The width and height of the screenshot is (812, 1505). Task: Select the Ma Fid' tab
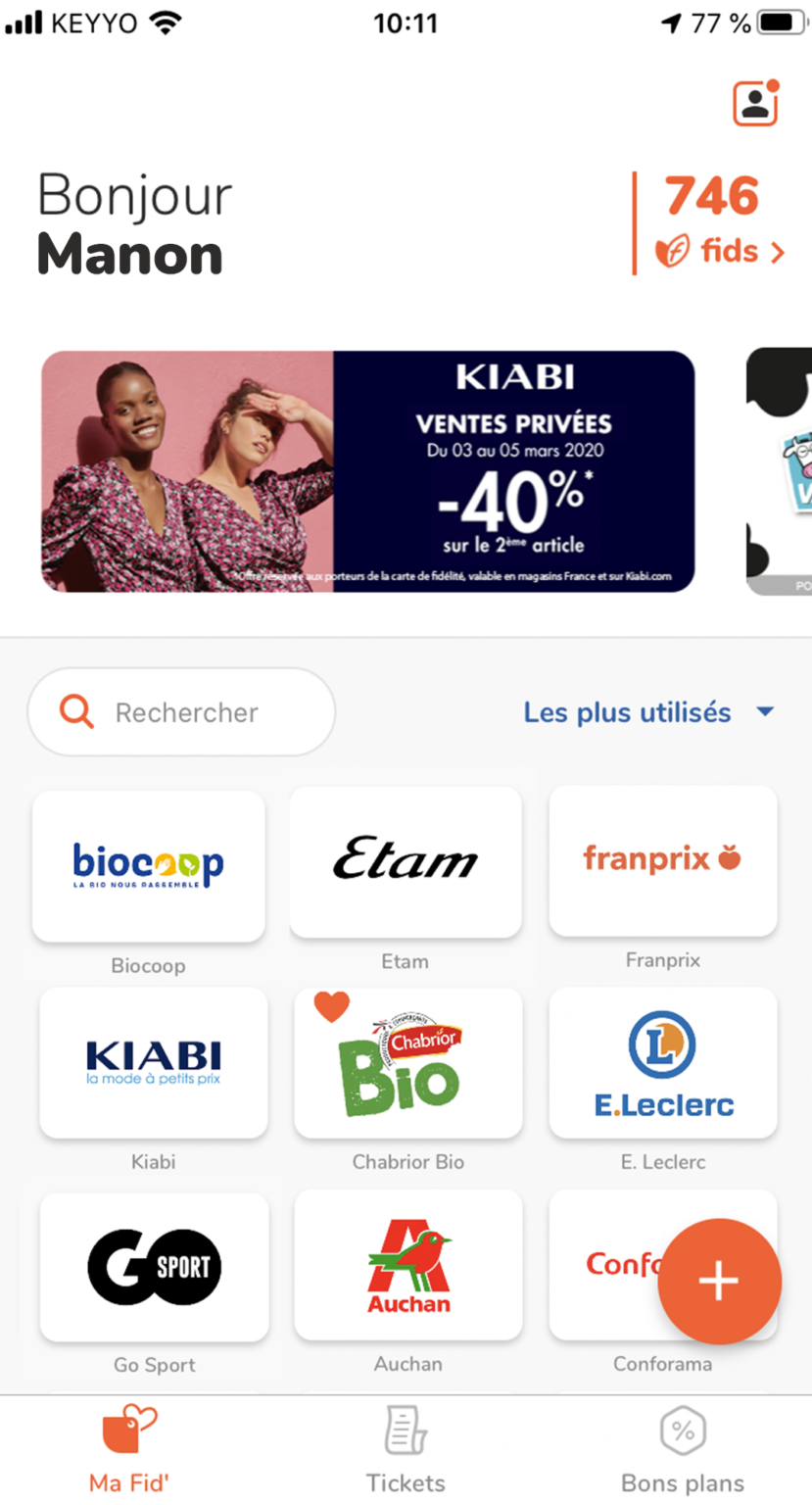coord(129,1450)
